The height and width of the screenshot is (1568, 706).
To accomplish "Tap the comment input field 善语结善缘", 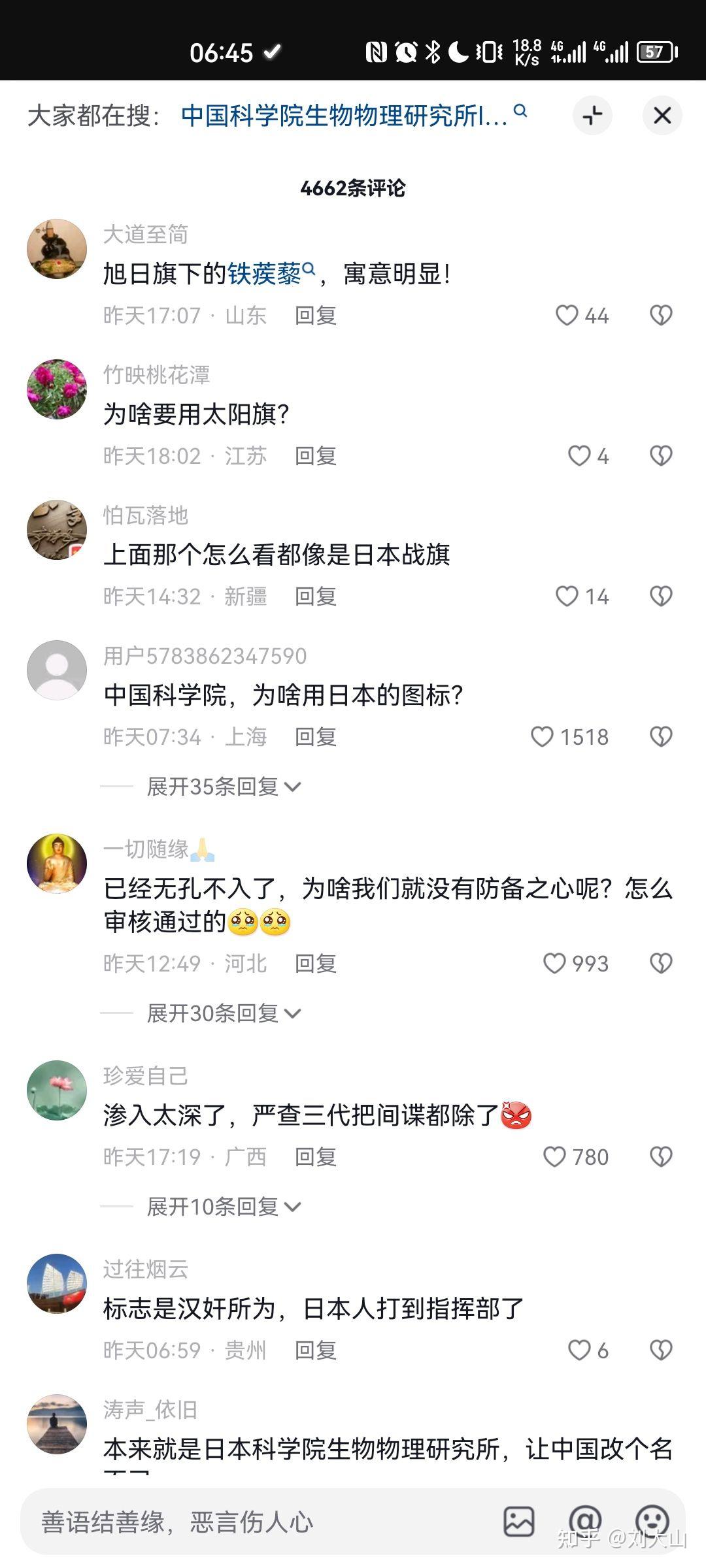I will [x=248, y=1522].
